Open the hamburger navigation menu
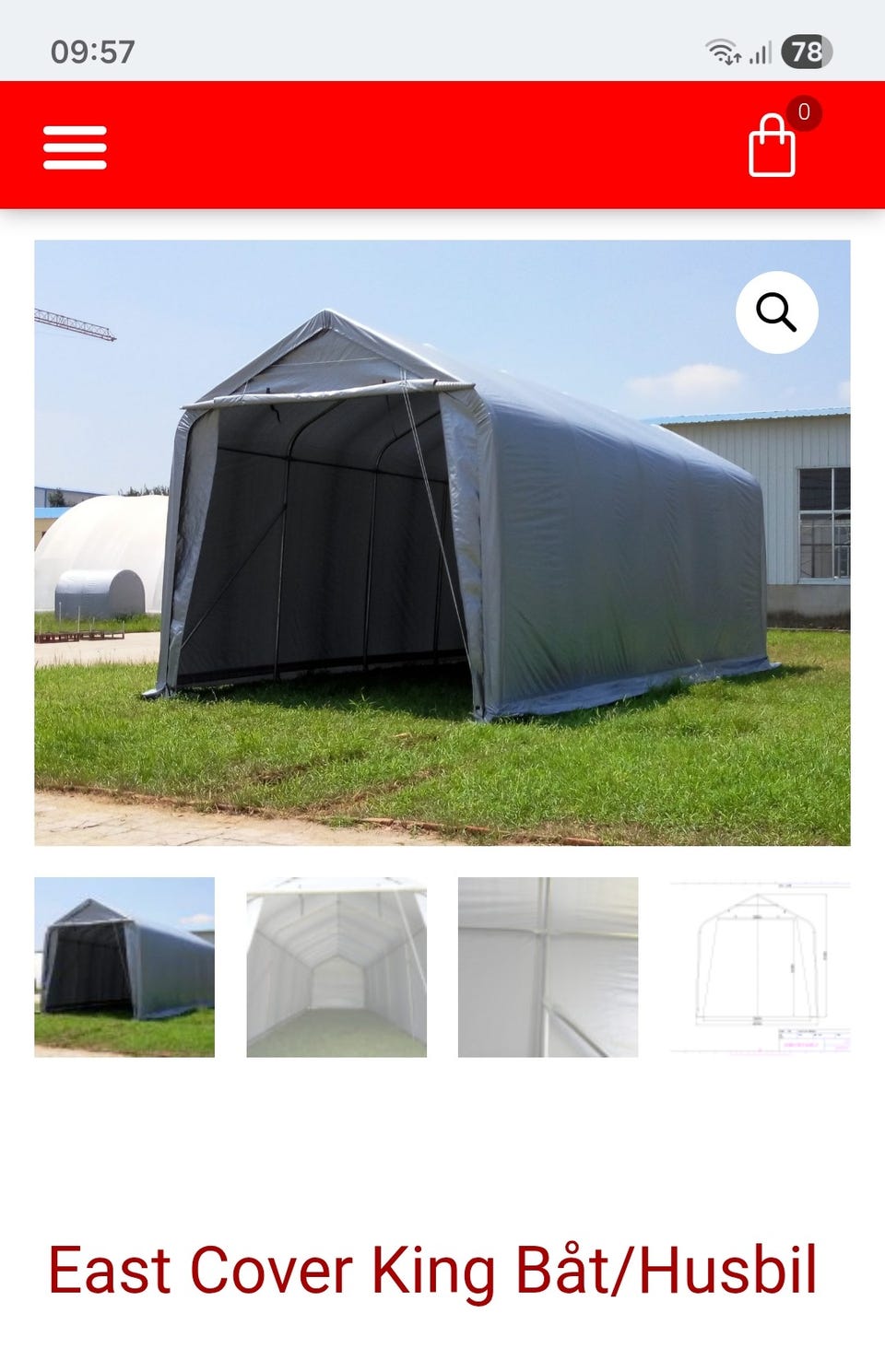 [75, 147]
